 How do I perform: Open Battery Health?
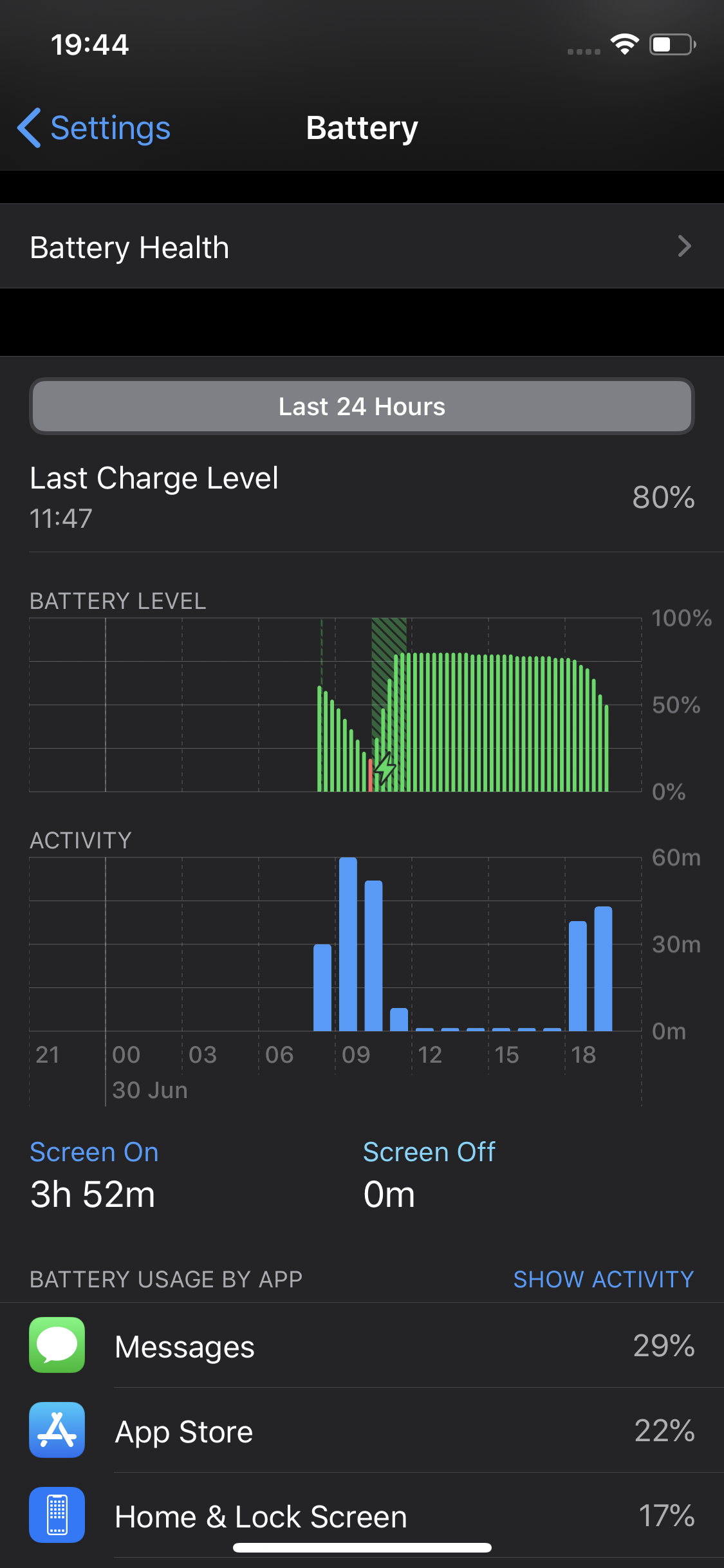tap(362, 247)
